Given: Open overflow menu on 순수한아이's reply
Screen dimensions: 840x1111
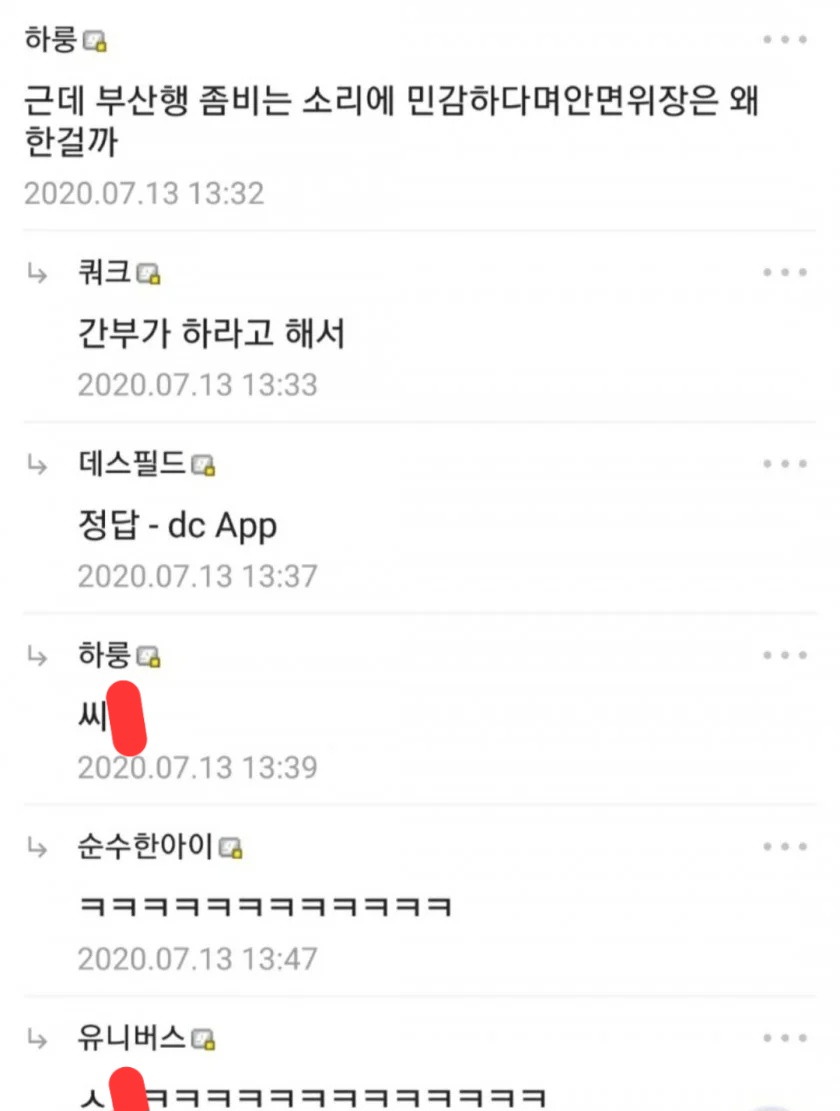Looking at the screenshot, I should 784,847.
